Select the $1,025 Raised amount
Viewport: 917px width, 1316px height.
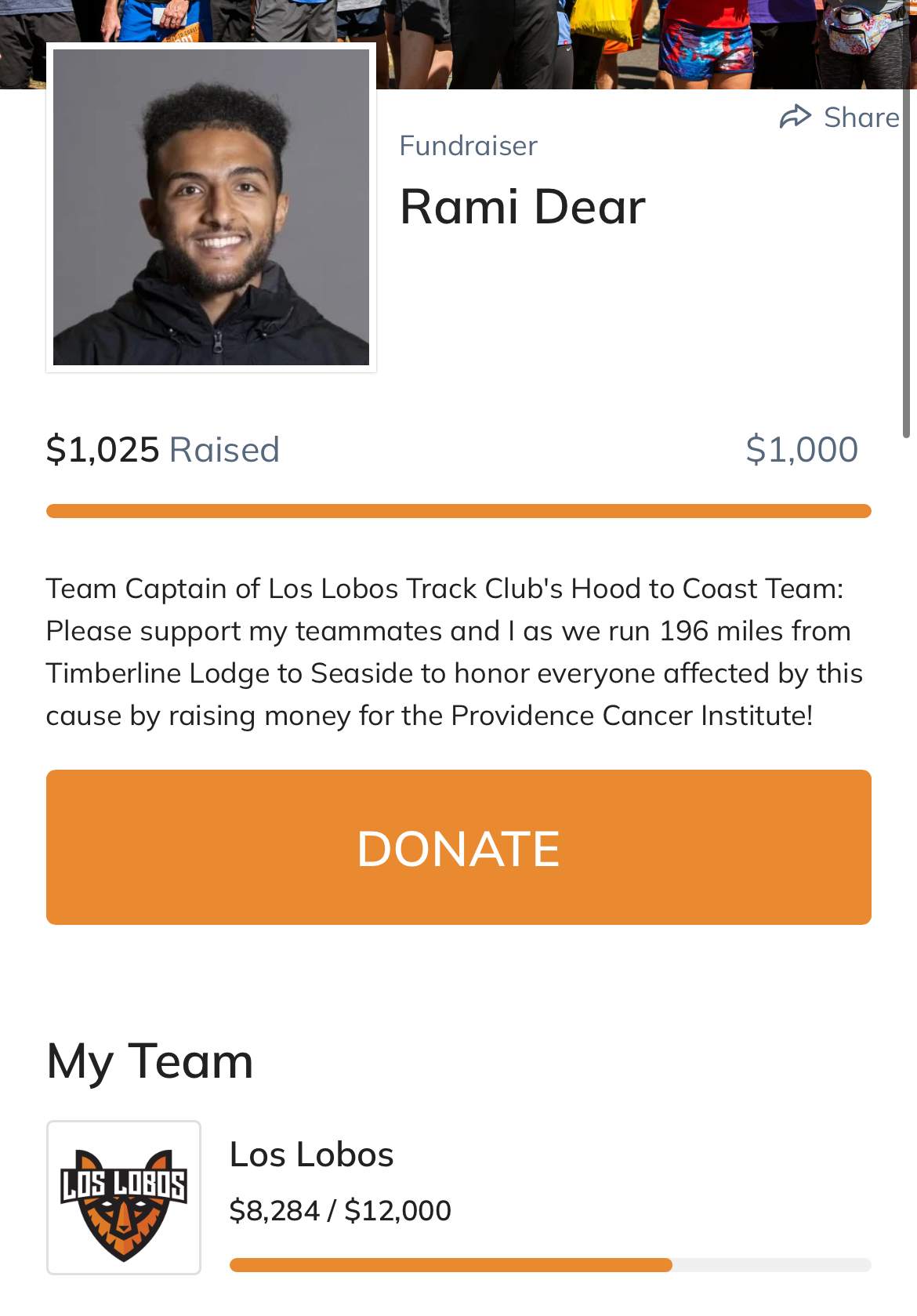163,448
